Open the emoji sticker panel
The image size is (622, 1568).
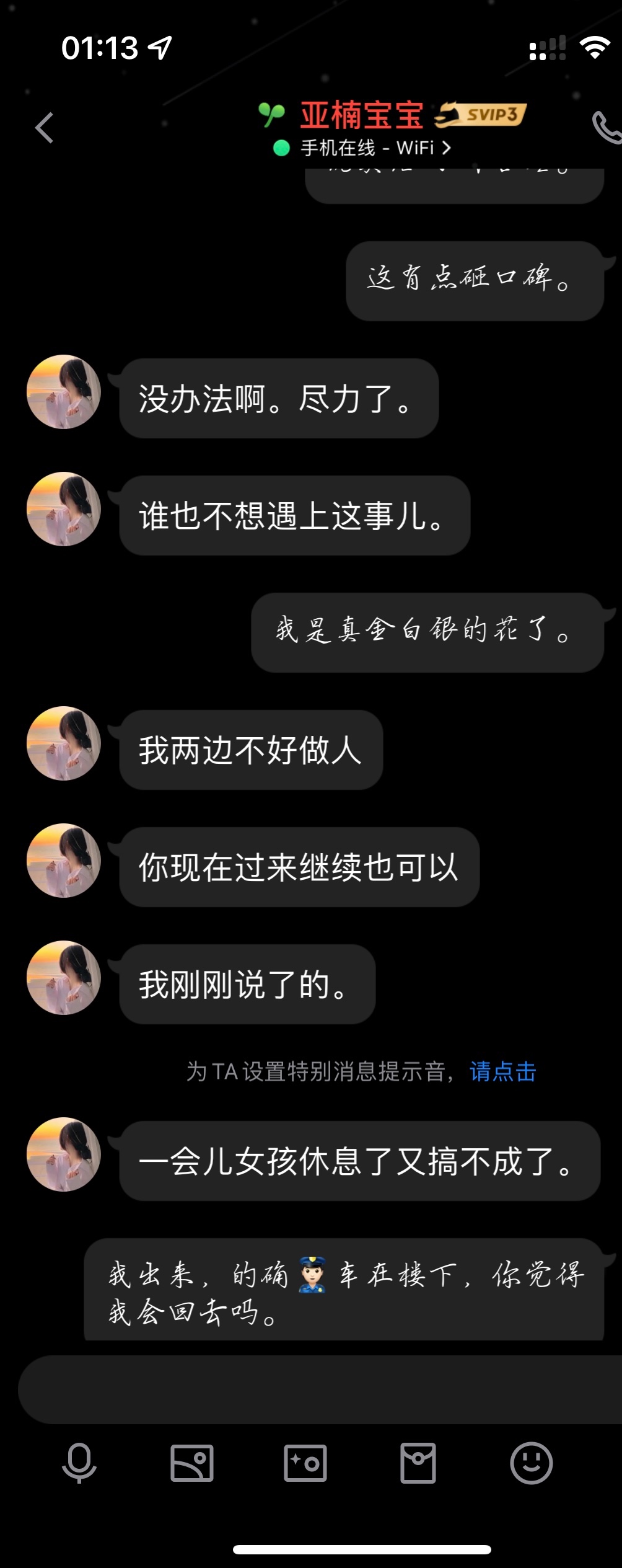(x=531, y=1463)
